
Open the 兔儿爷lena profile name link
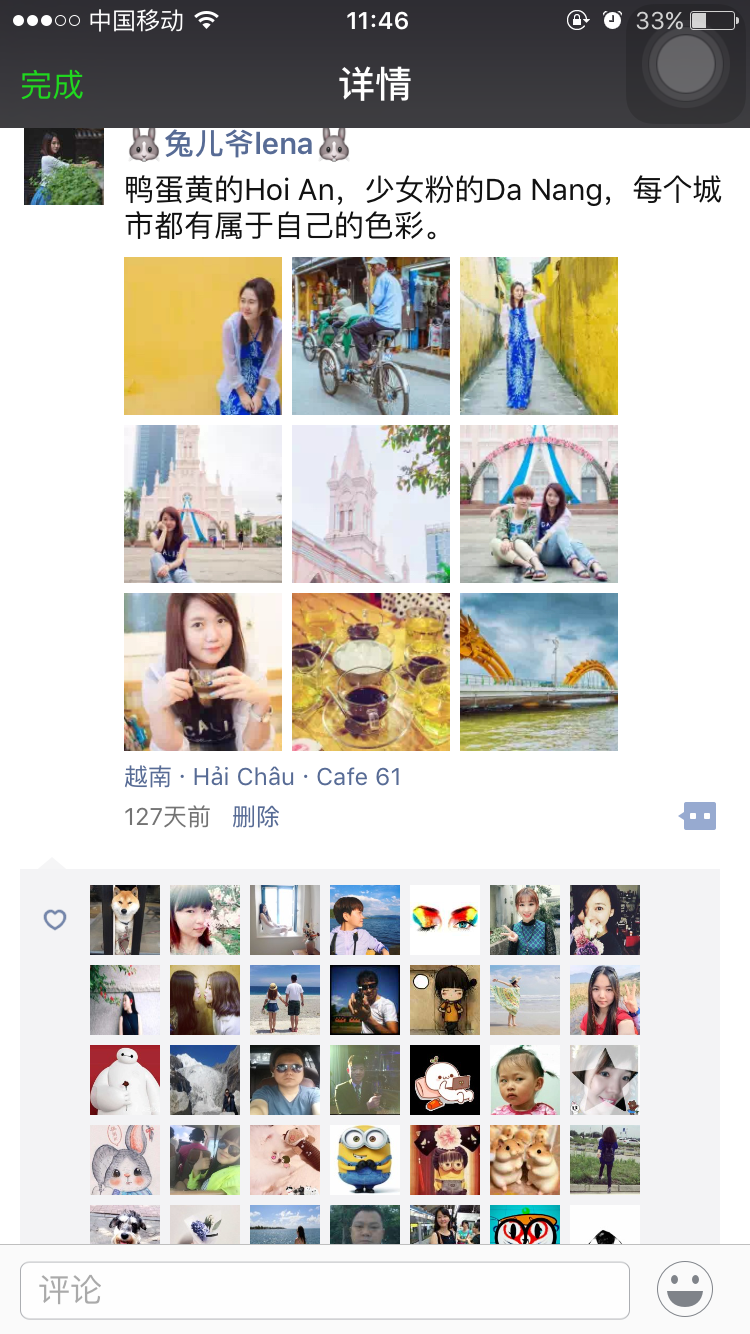tap(240, 145)
